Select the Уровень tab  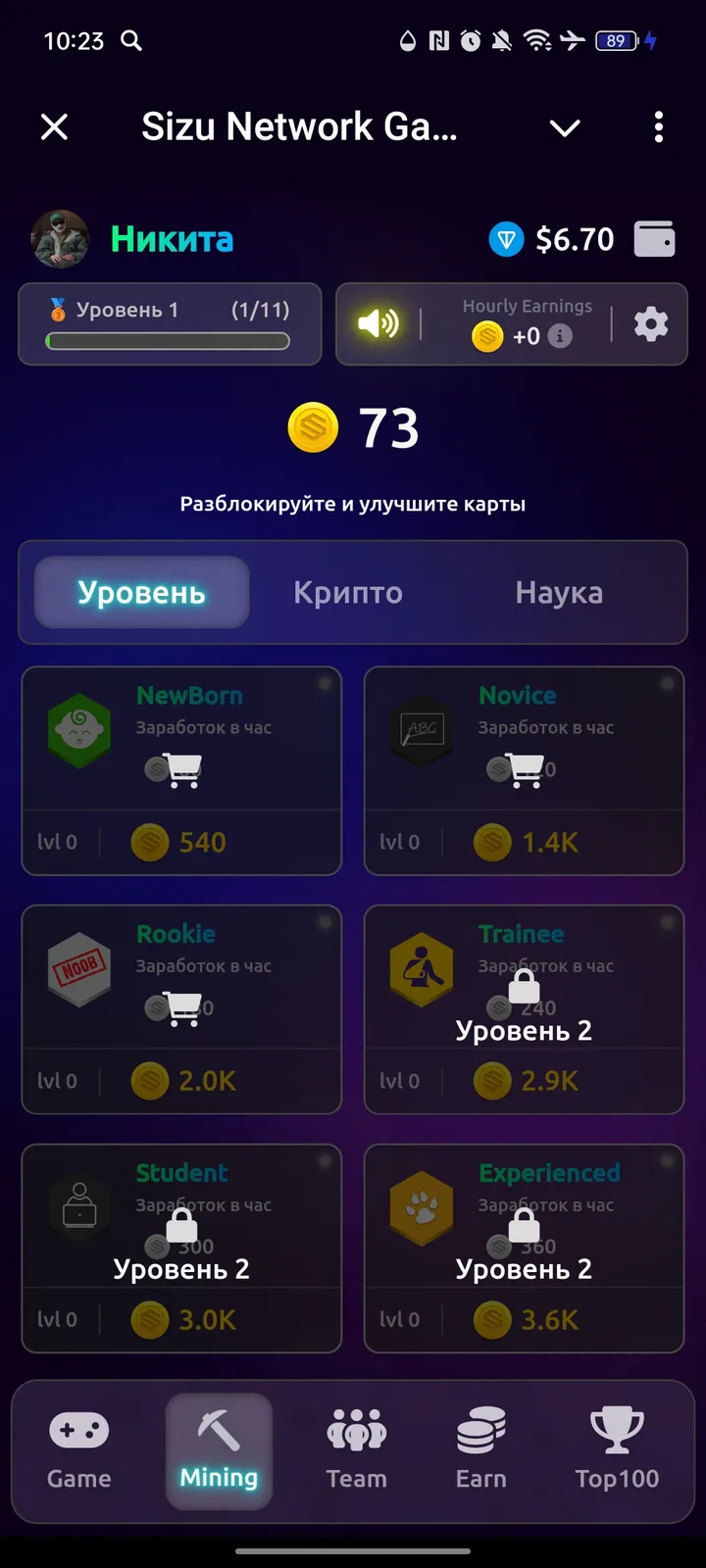(x=142, y=593)
